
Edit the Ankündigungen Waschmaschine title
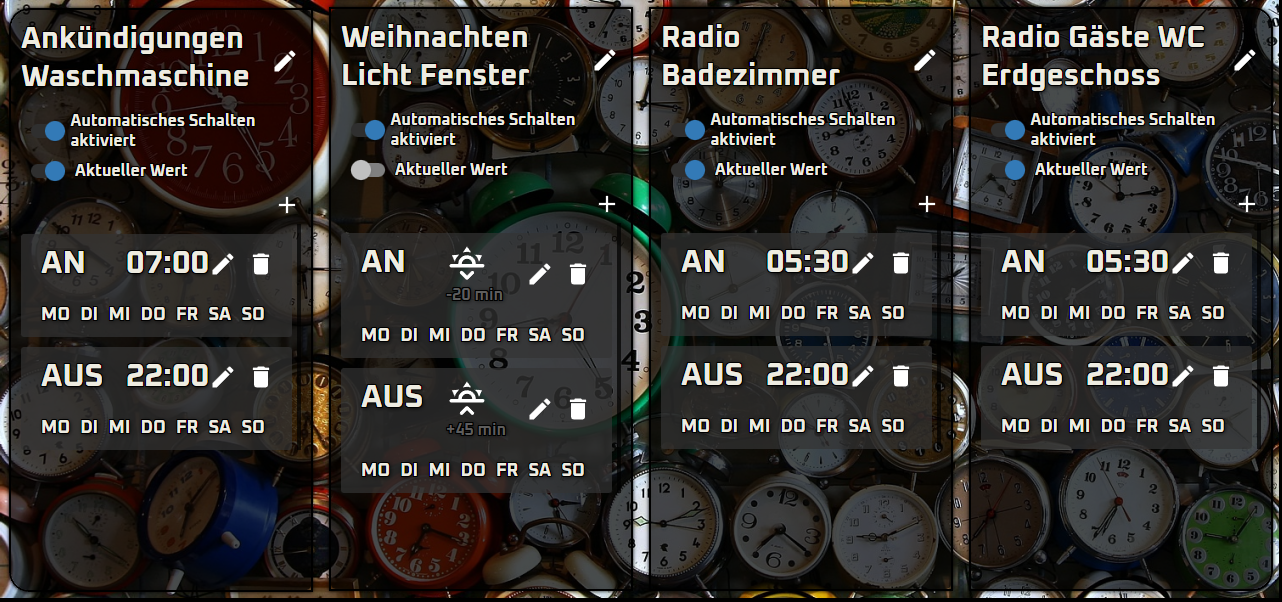pyautogui.click(x=285, y=60)
